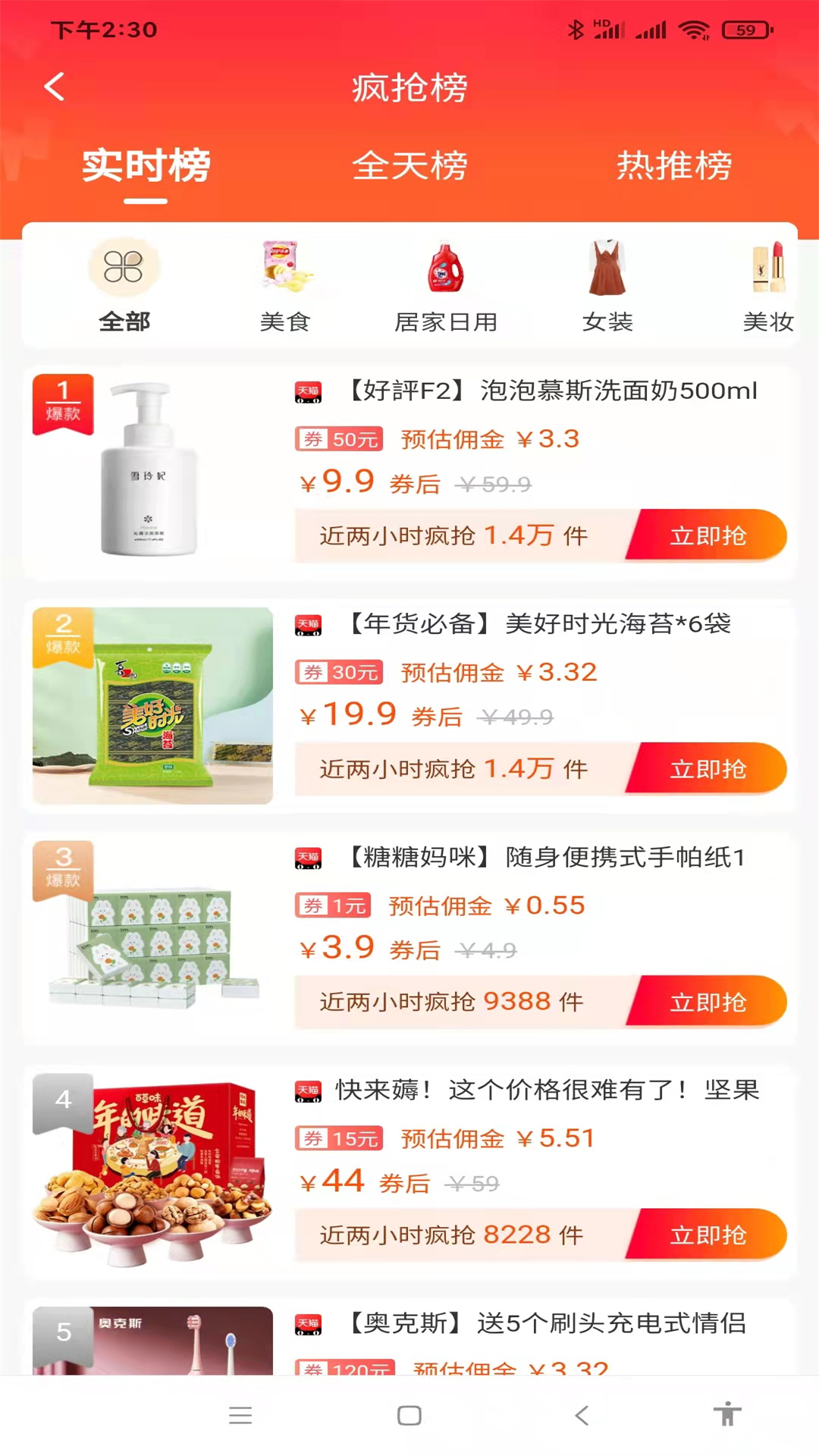Tap 立即抢 for 泡泡慕斯洗面奶

(707, 535)
